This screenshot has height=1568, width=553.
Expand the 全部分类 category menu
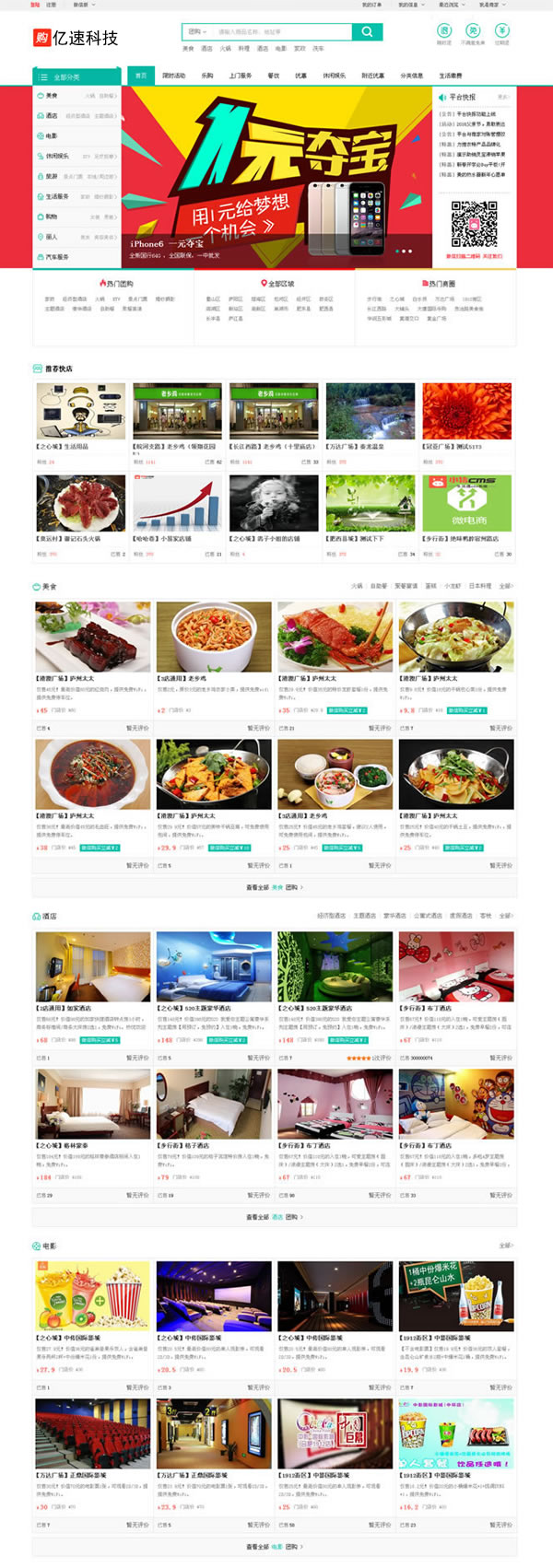[x=77, y=77]
